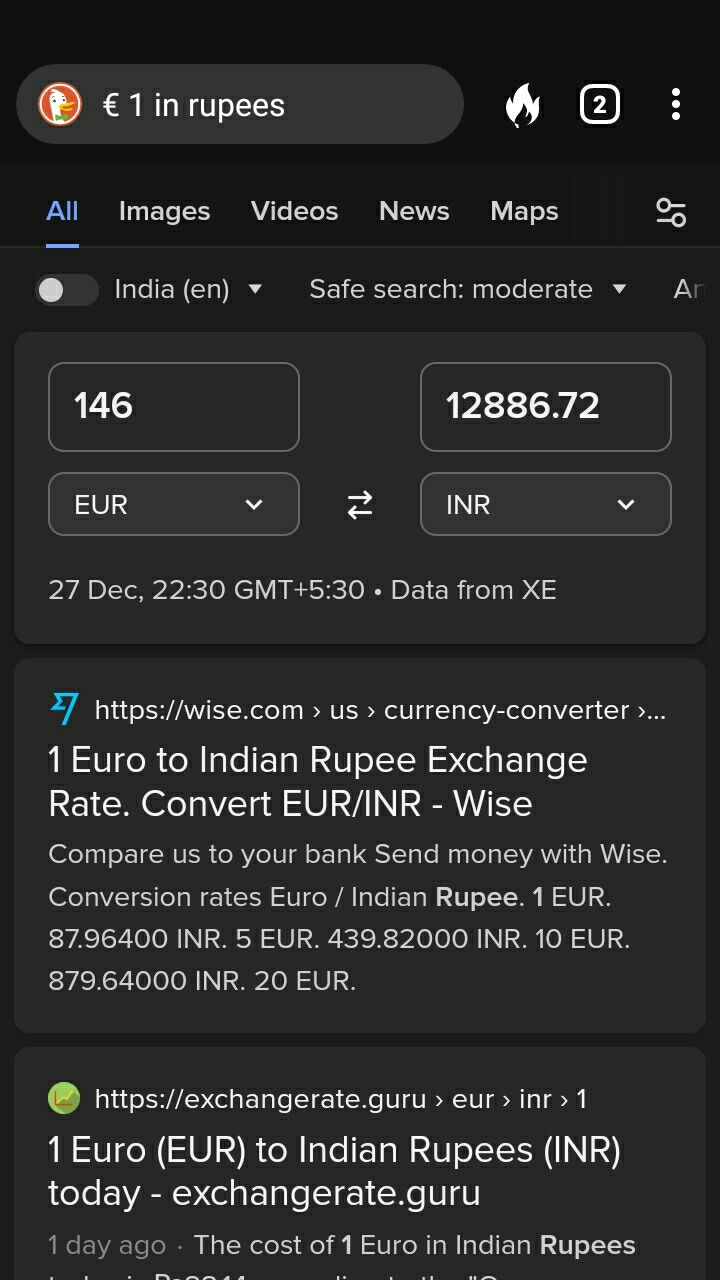Tap the fire button to clear data

click(522, 105)
